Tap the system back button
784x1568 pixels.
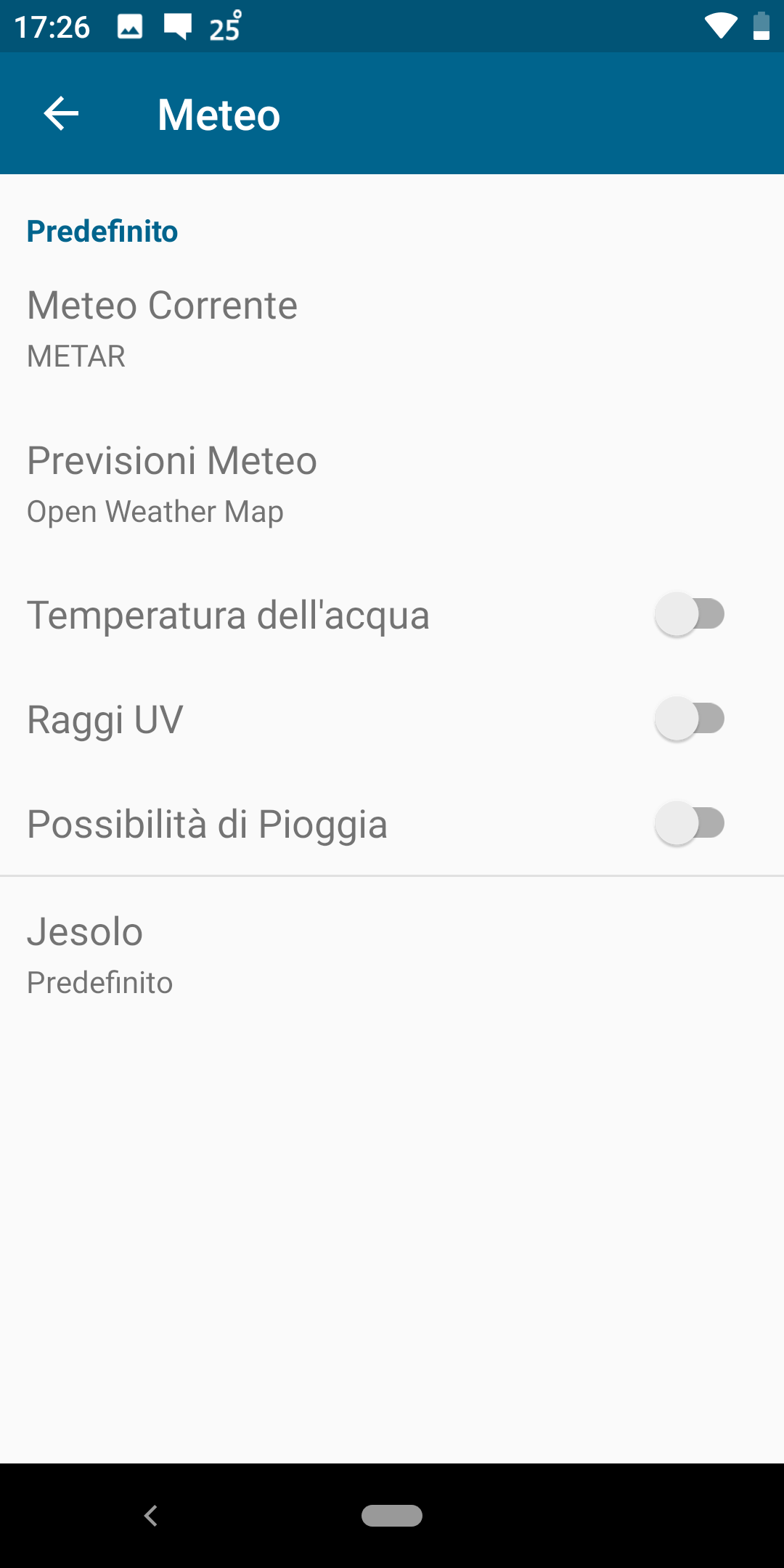tap(151, 1516)
